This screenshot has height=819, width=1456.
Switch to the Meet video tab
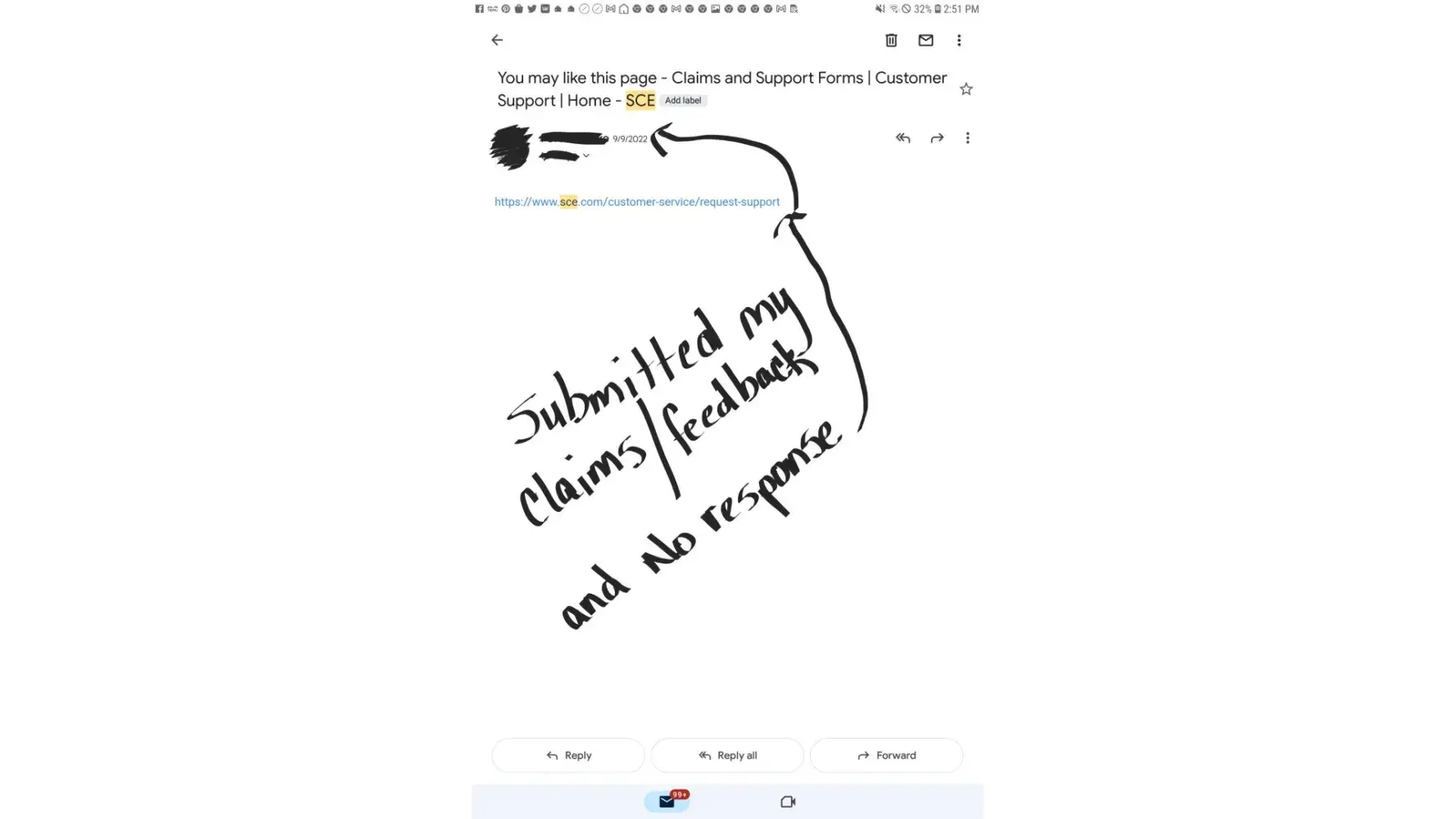click(x=788, y=802)
